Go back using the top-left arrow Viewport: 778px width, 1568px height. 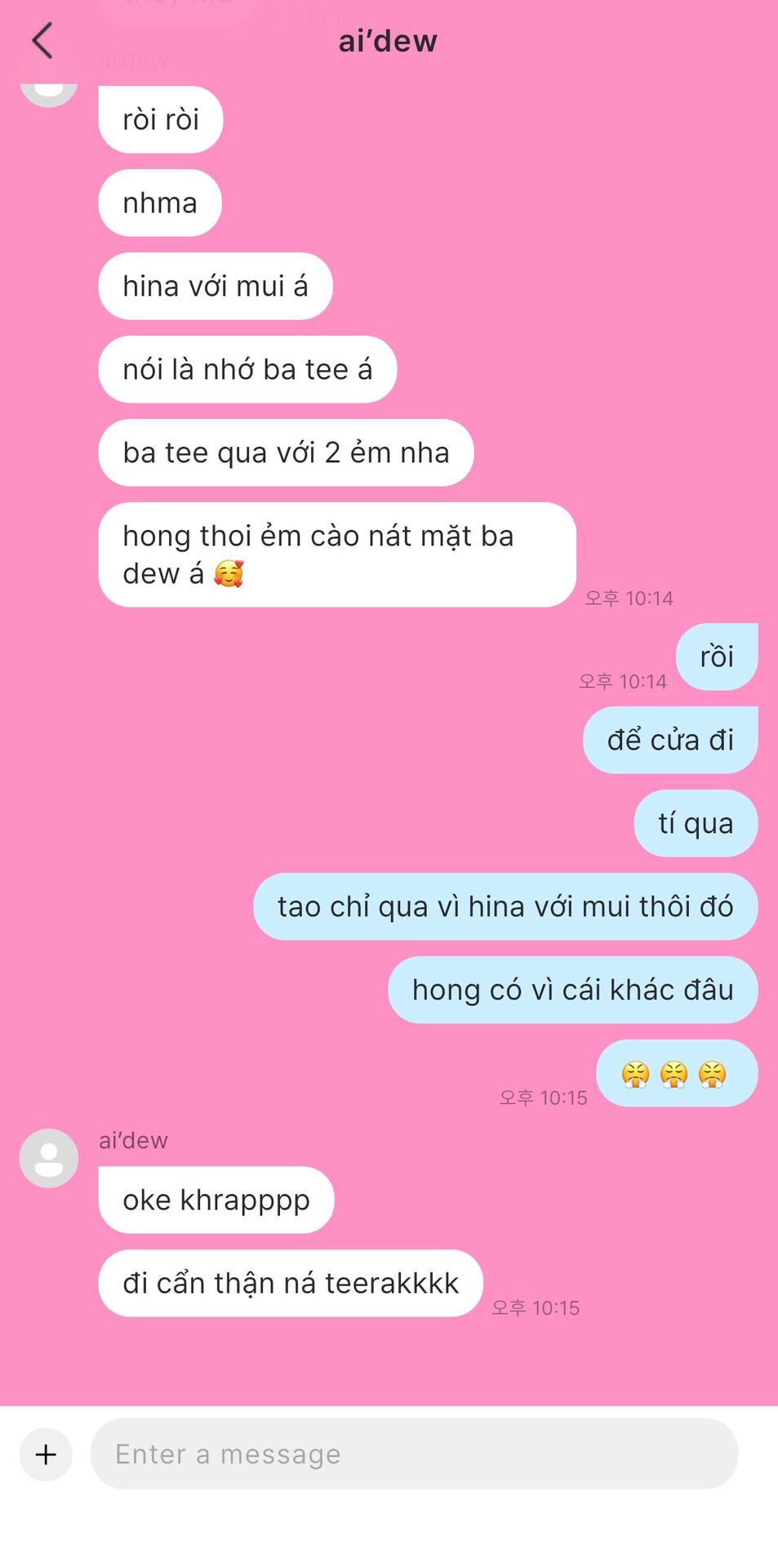click(x=42, y=41)
